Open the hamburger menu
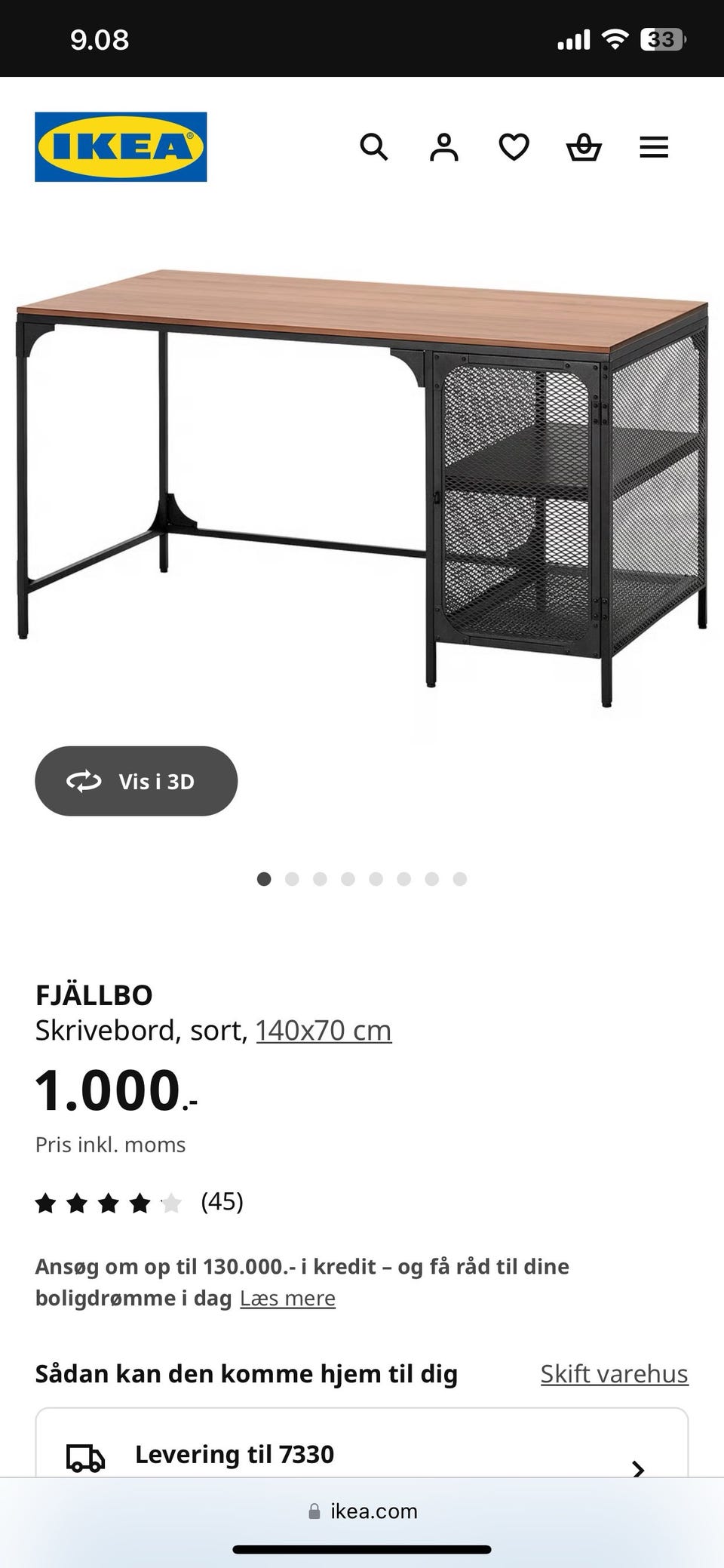The height and width of the screenshot is (1568, 724). (x=654, y=147)
